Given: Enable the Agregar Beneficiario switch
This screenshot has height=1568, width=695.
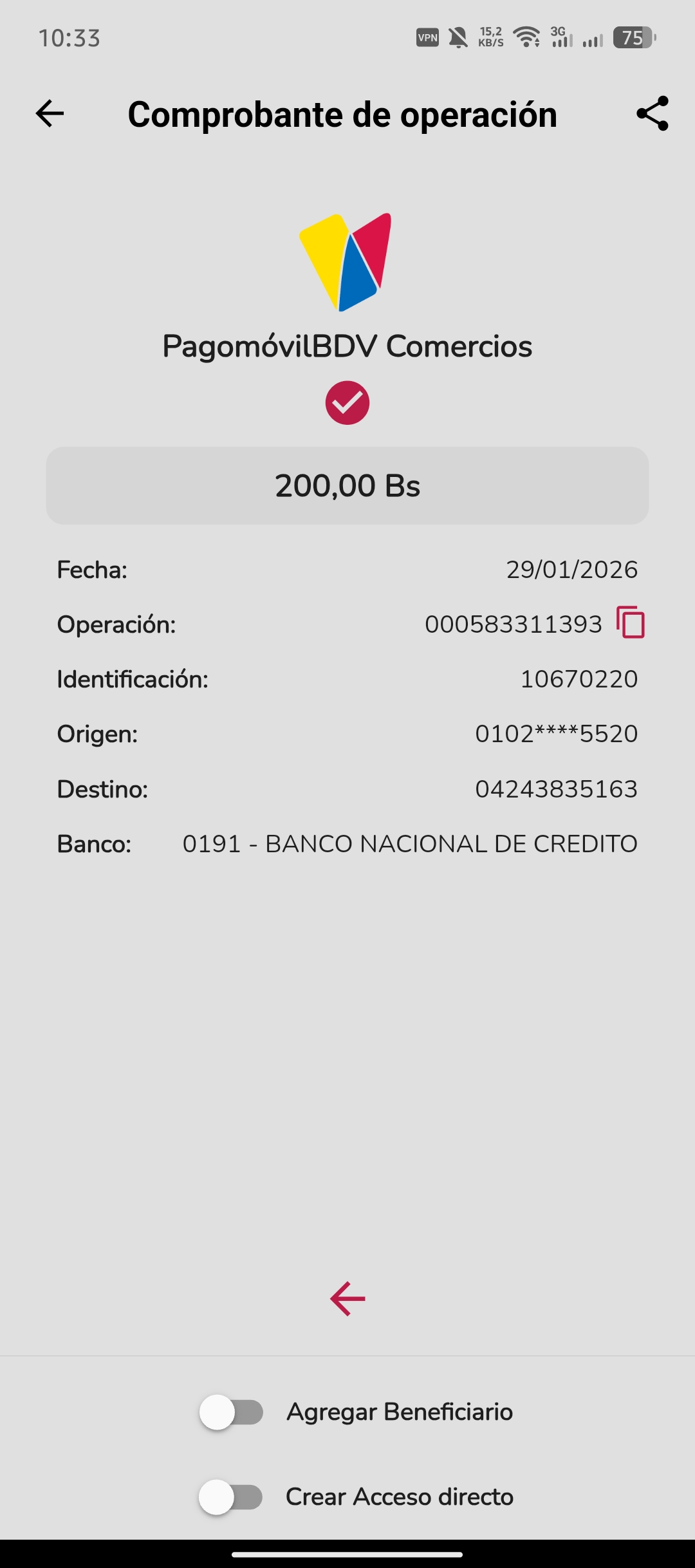Looking at the screenshot, I should (x=232, y=1412).
